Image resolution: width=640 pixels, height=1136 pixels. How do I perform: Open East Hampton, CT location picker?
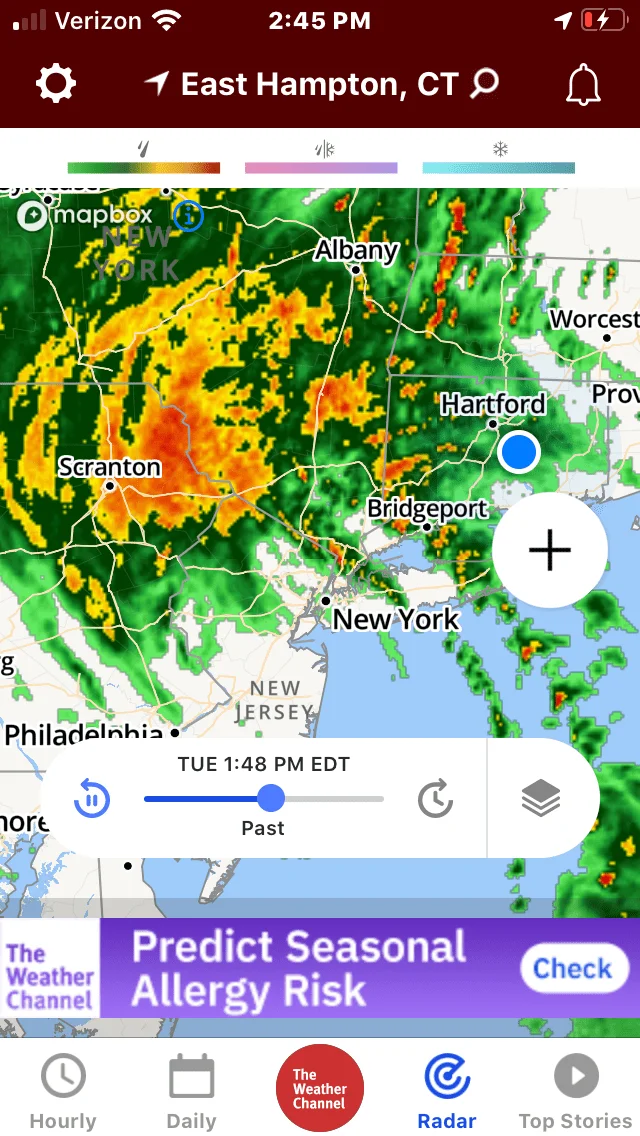(x=310, y=85)
